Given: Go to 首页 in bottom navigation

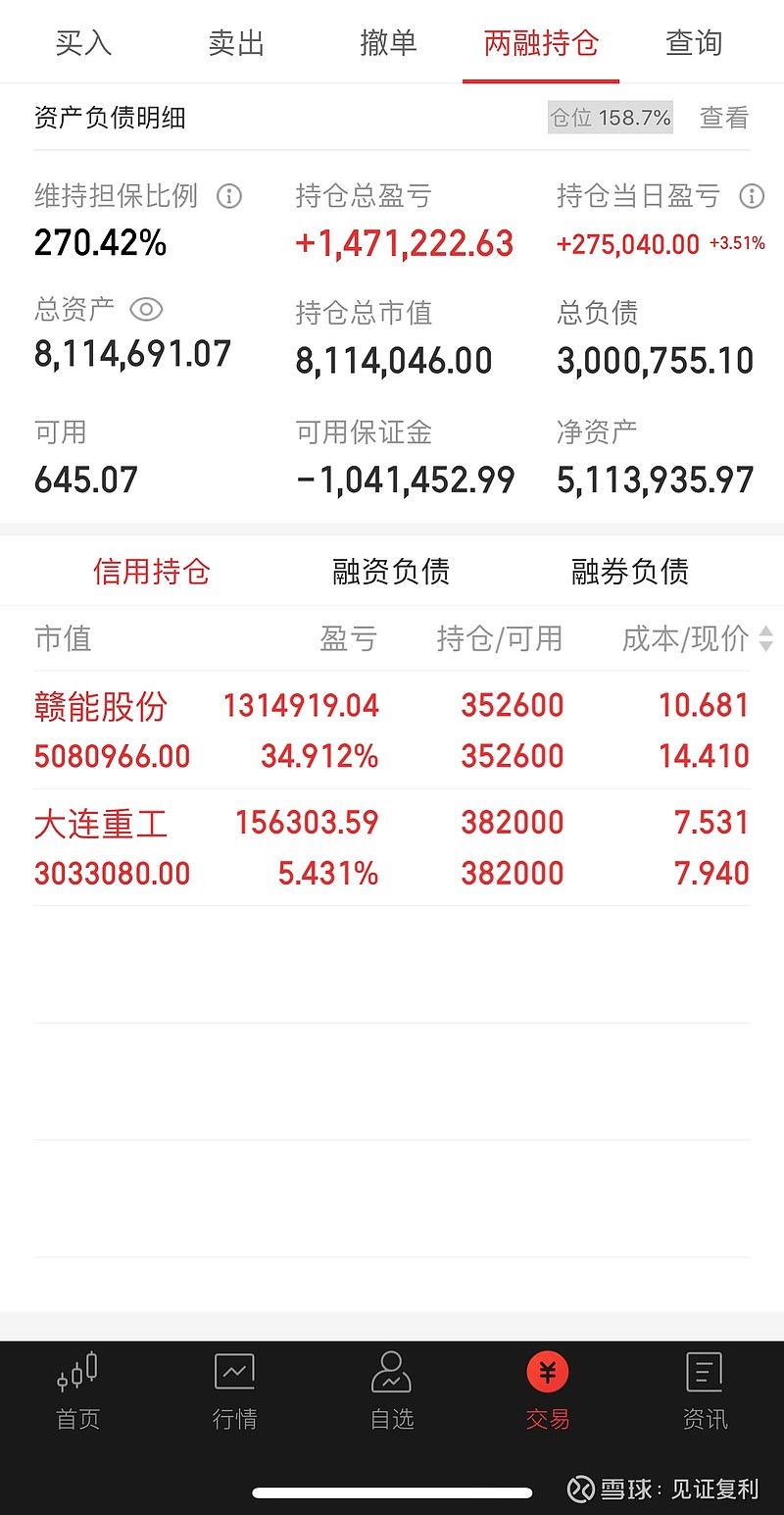Looking at the screenshot, I should pos(78,1391).
